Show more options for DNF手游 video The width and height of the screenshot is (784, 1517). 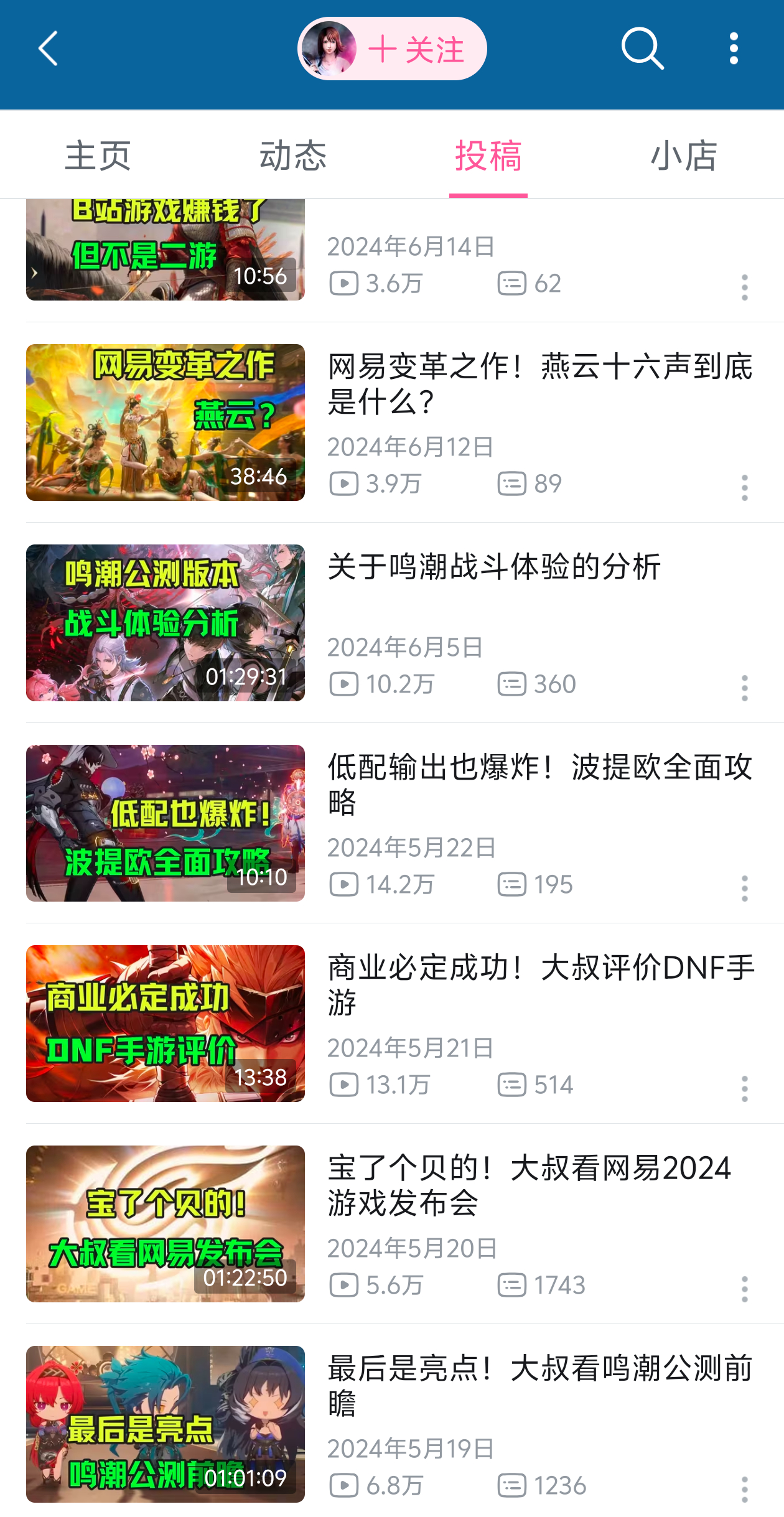click(744, 1089)
